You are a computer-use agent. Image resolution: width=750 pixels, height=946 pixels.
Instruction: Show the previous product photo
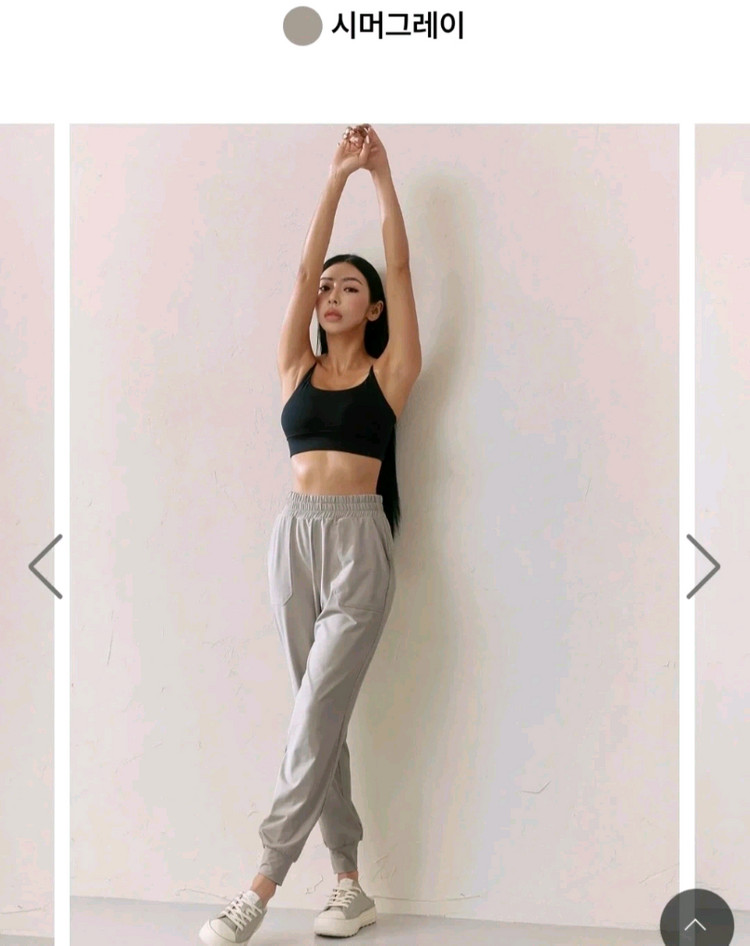45,566
